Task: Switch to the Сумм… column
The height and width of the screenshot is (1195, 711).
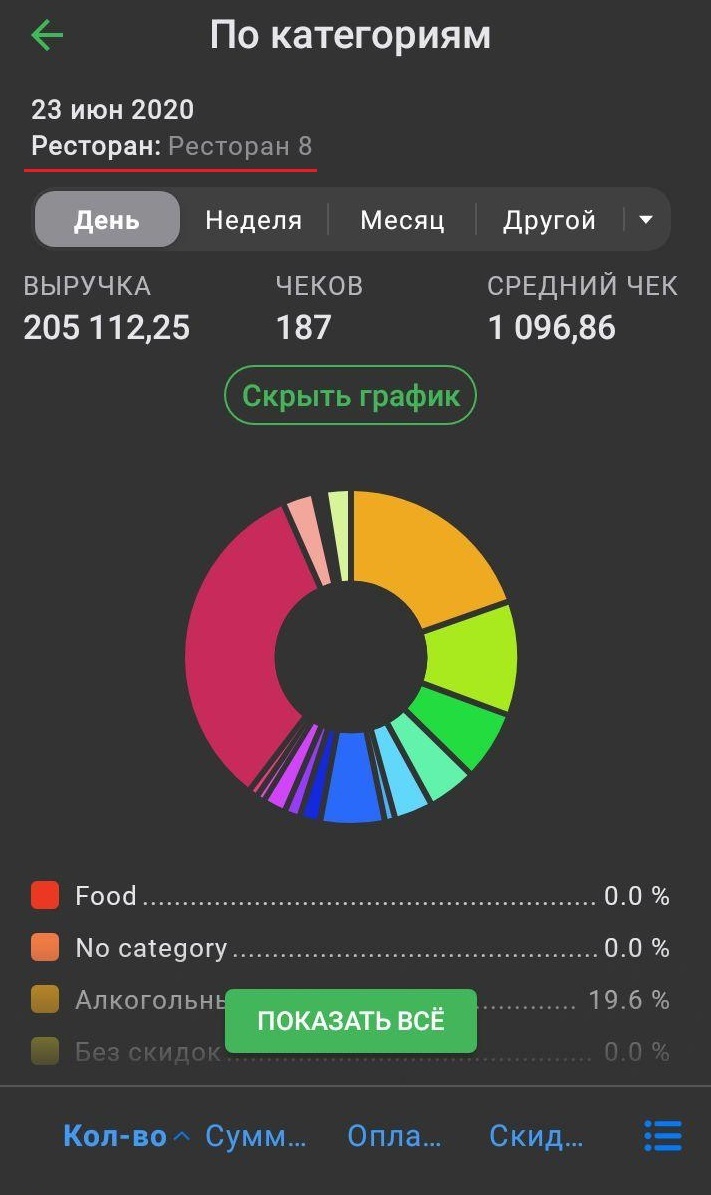Action: 255,1136
